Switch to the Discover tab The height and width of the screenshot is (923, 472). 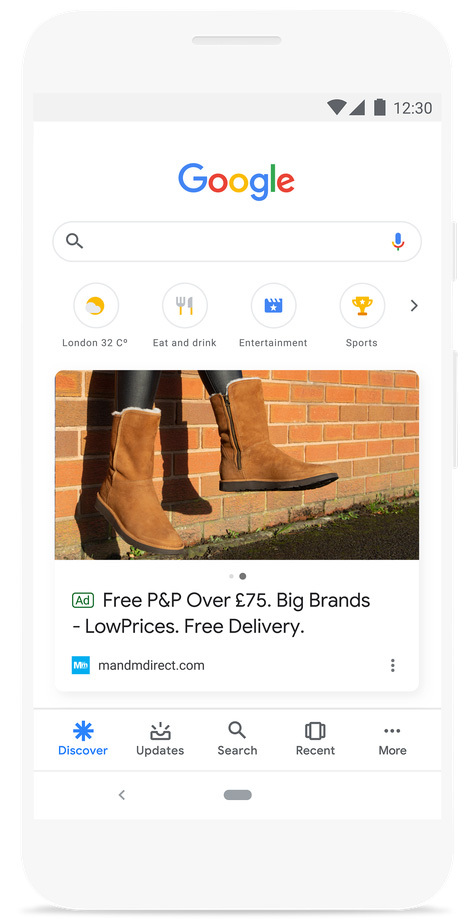(x=83, y=739)
